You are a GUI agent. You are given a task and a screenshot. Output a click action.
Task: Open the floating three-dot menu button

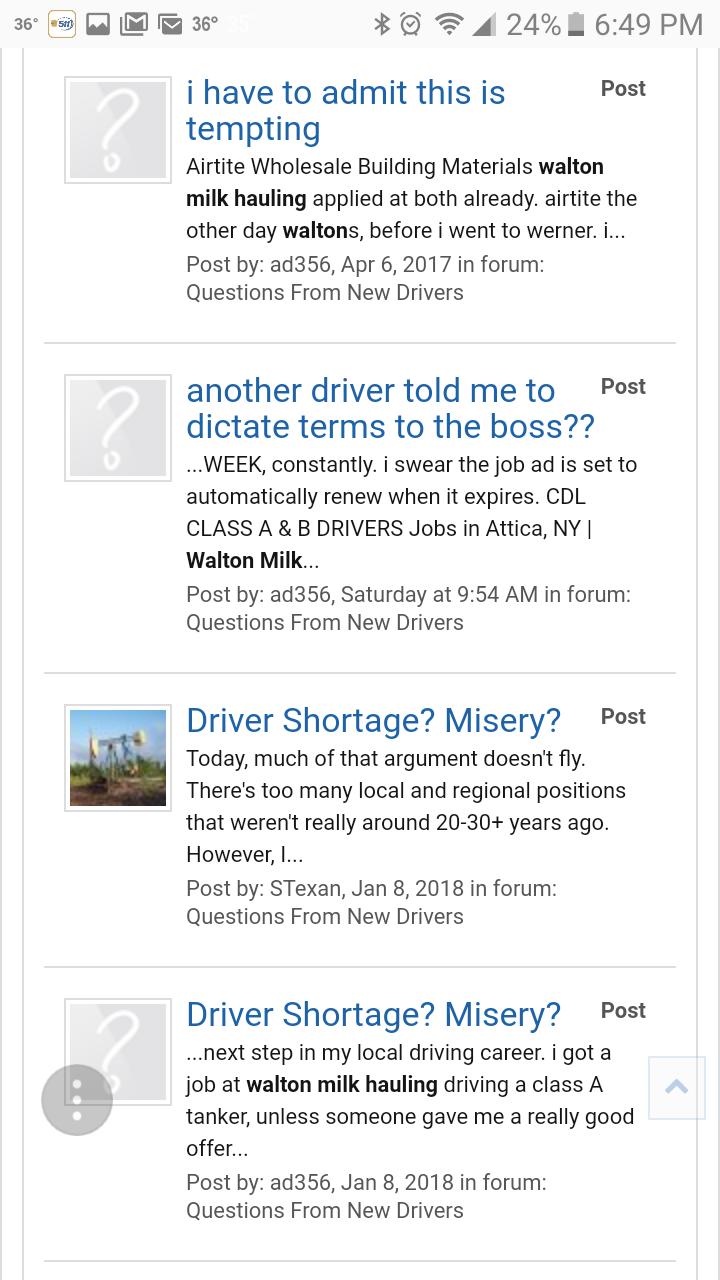pos(77,1100)
